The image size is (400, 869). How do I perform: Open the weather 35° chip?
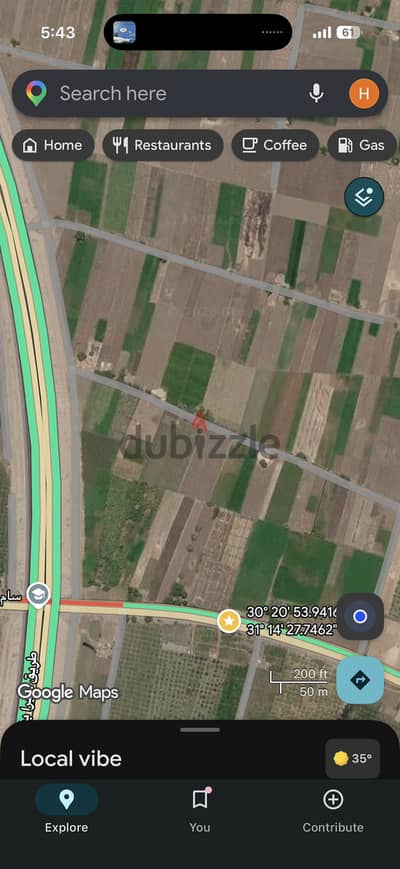[x=353, y=758]
